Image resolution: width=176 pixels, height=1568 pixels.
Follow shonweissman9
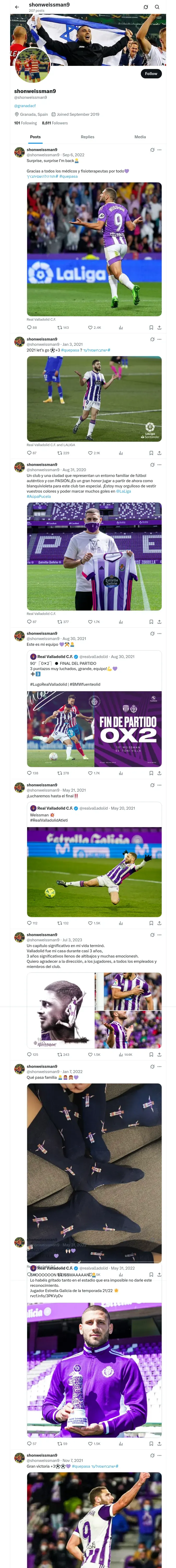tap(151, 74)
